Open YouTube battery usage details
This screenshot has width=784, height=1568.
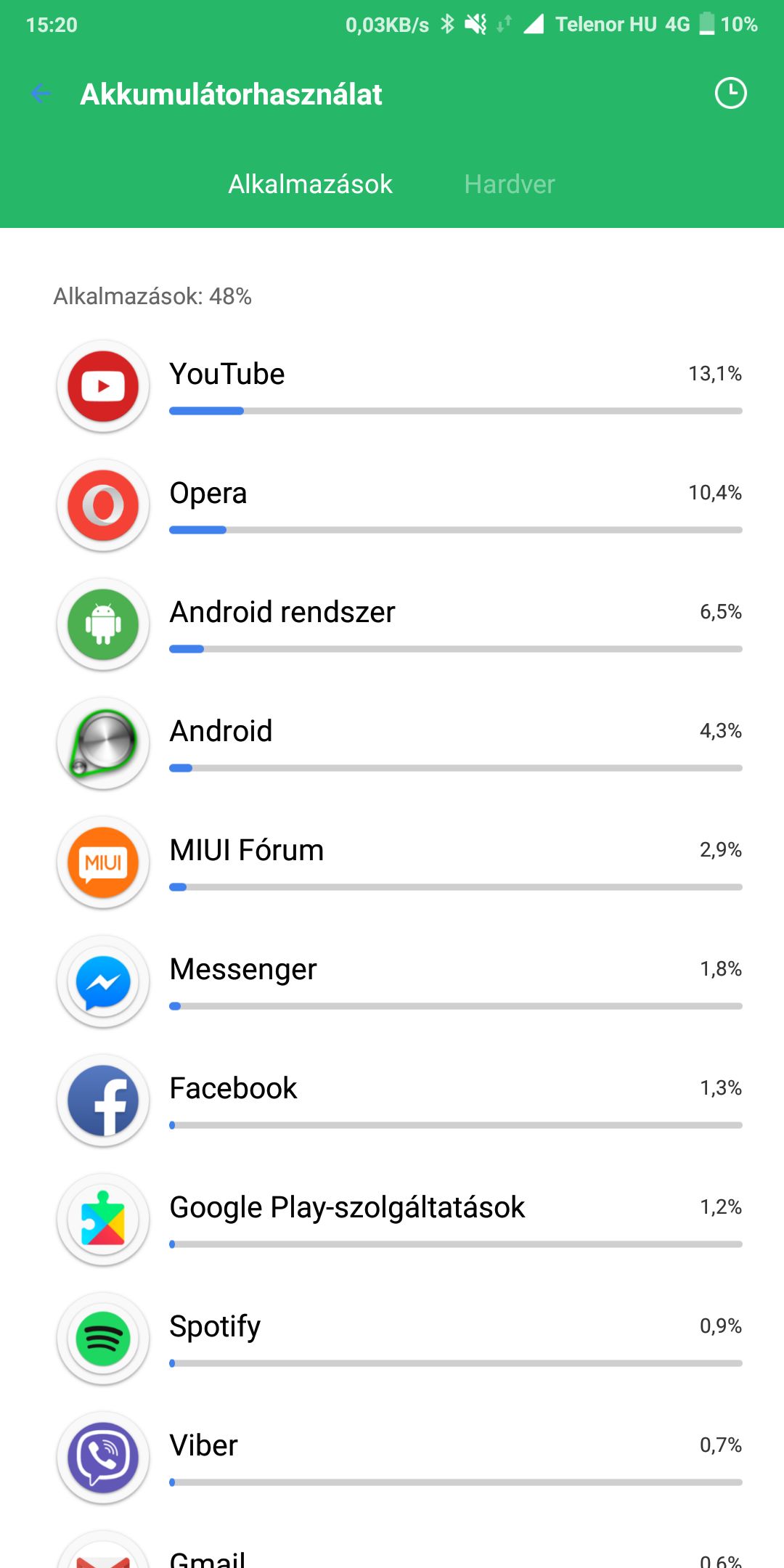[x=399, y=387]
